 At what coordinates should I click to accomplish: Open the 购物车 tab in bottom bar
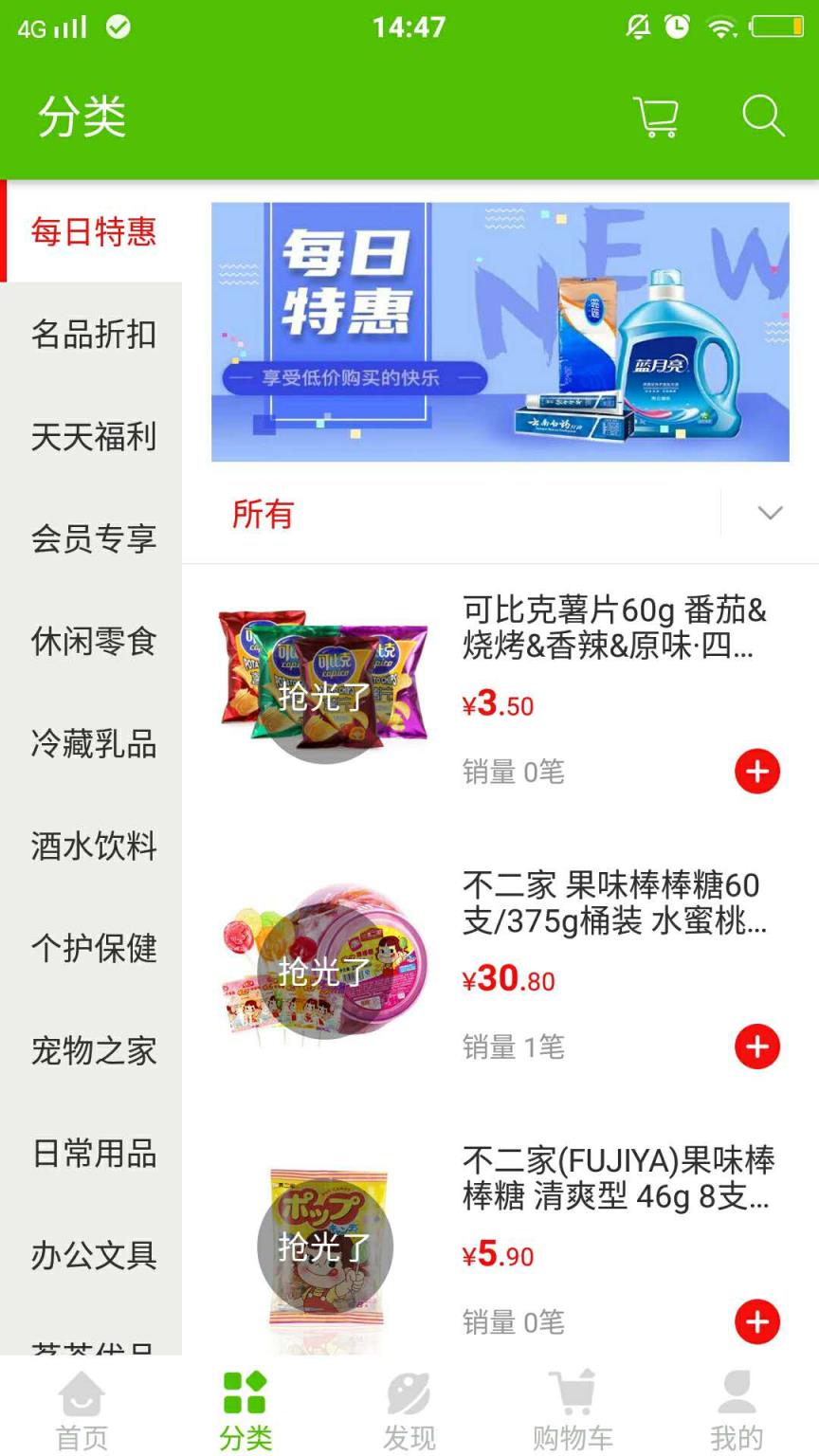click(573, 1409)
